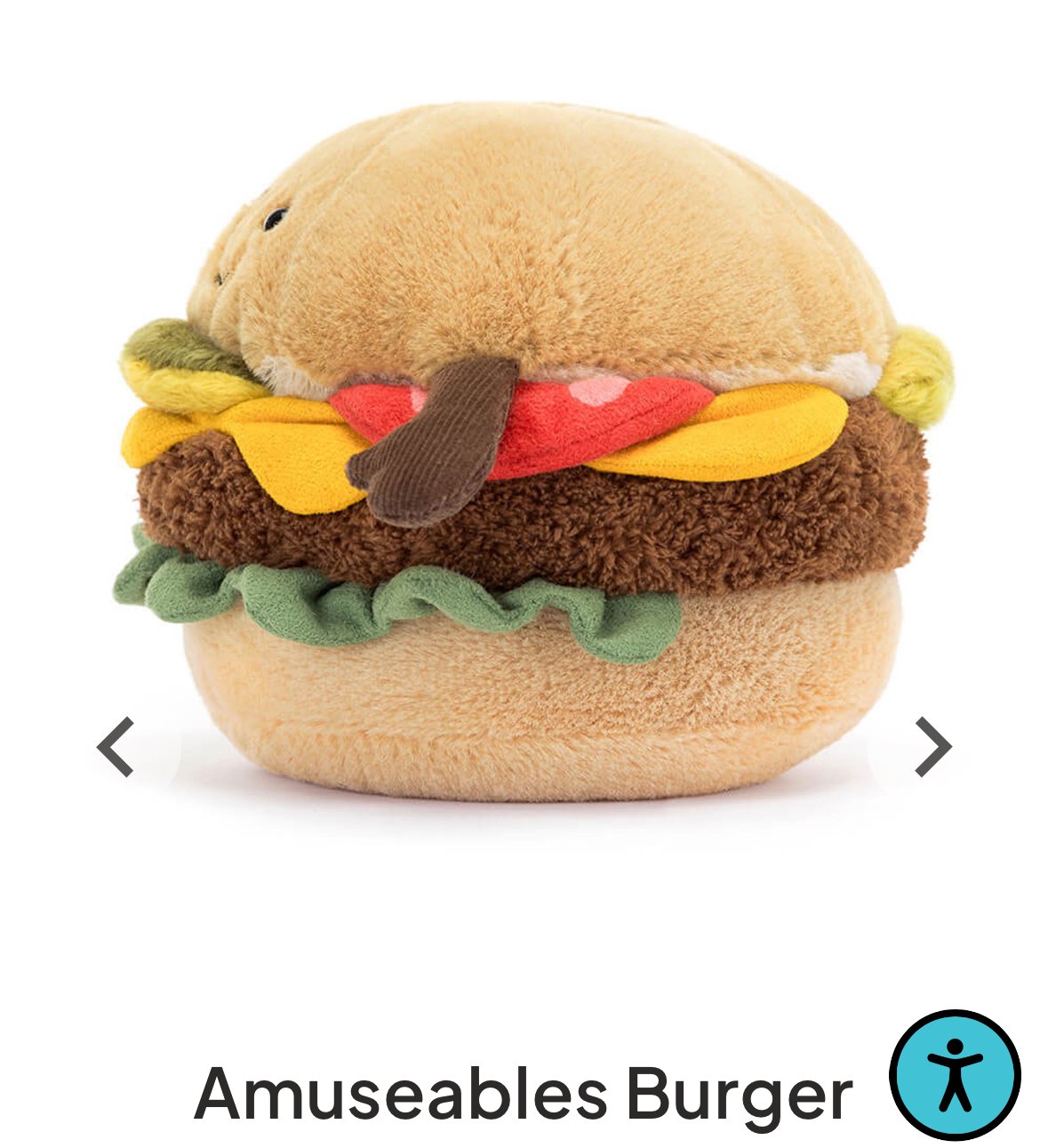Show the next product image
This screenshot has height=1148, width=1048.
coord(932,747)
